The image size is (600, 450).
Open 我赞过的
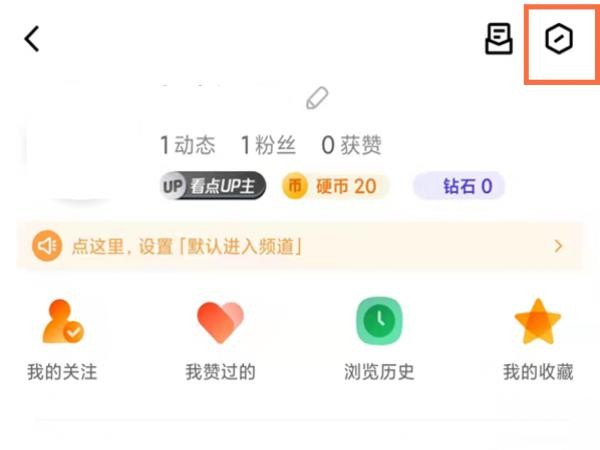221,340
